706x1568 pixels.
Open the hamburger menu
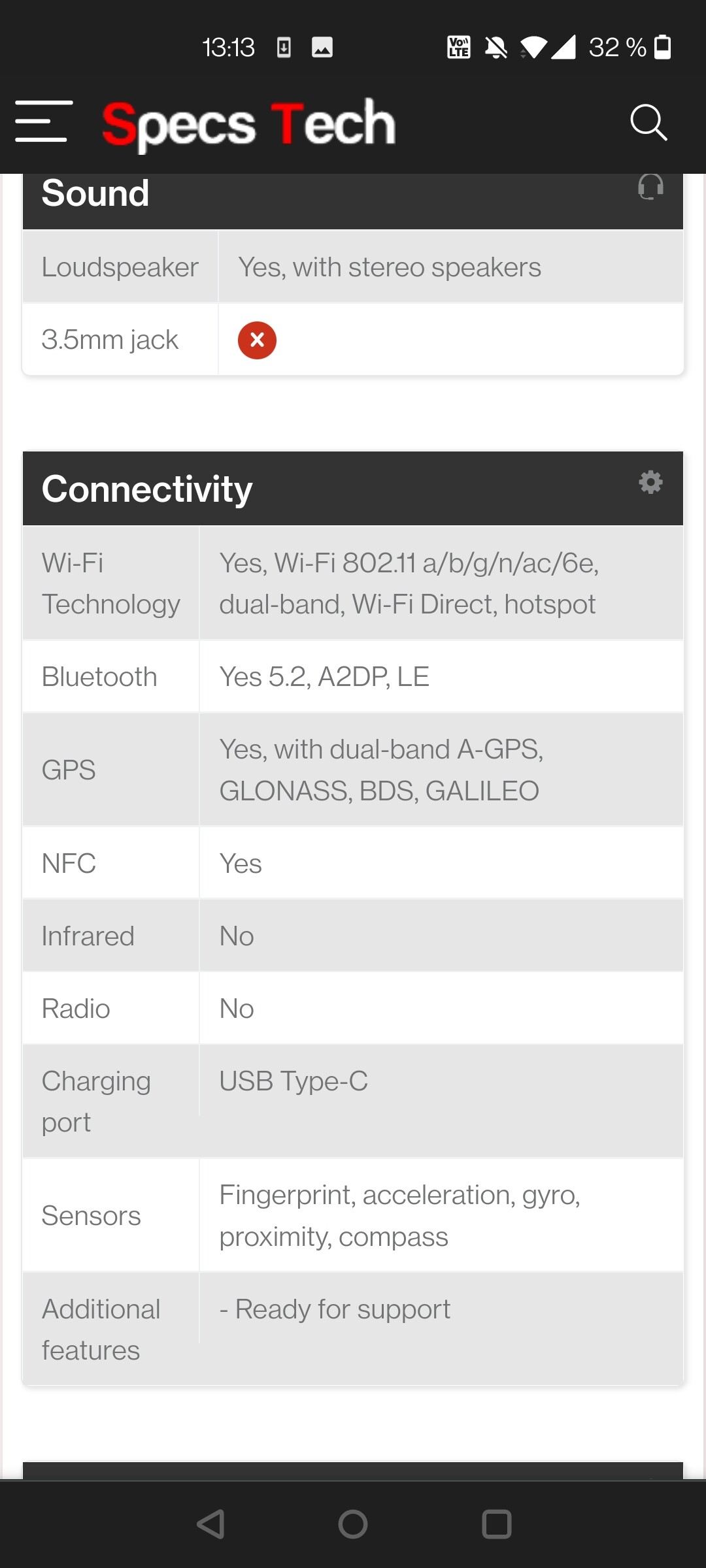pos(44,122)
